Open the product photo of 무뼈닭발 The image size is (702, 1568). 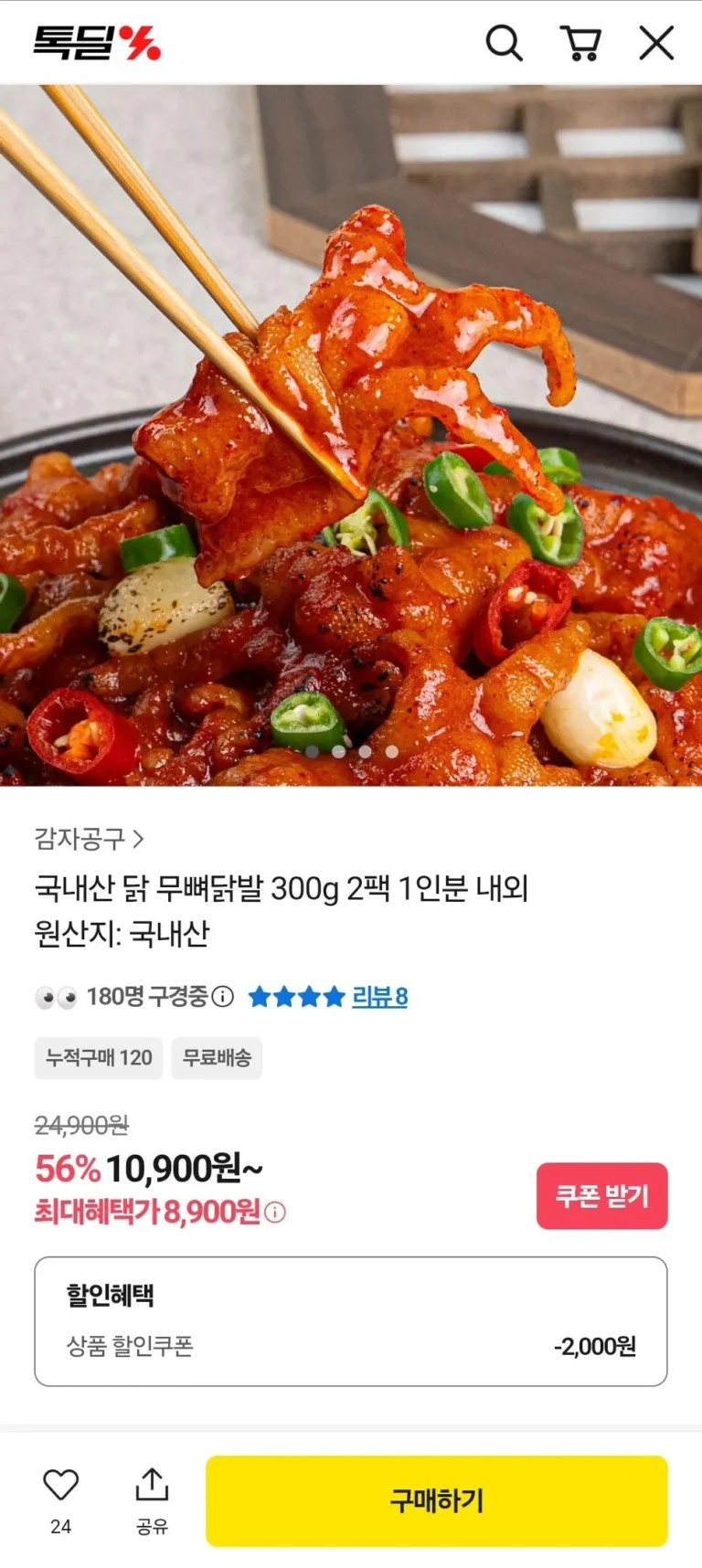(351, 435)
